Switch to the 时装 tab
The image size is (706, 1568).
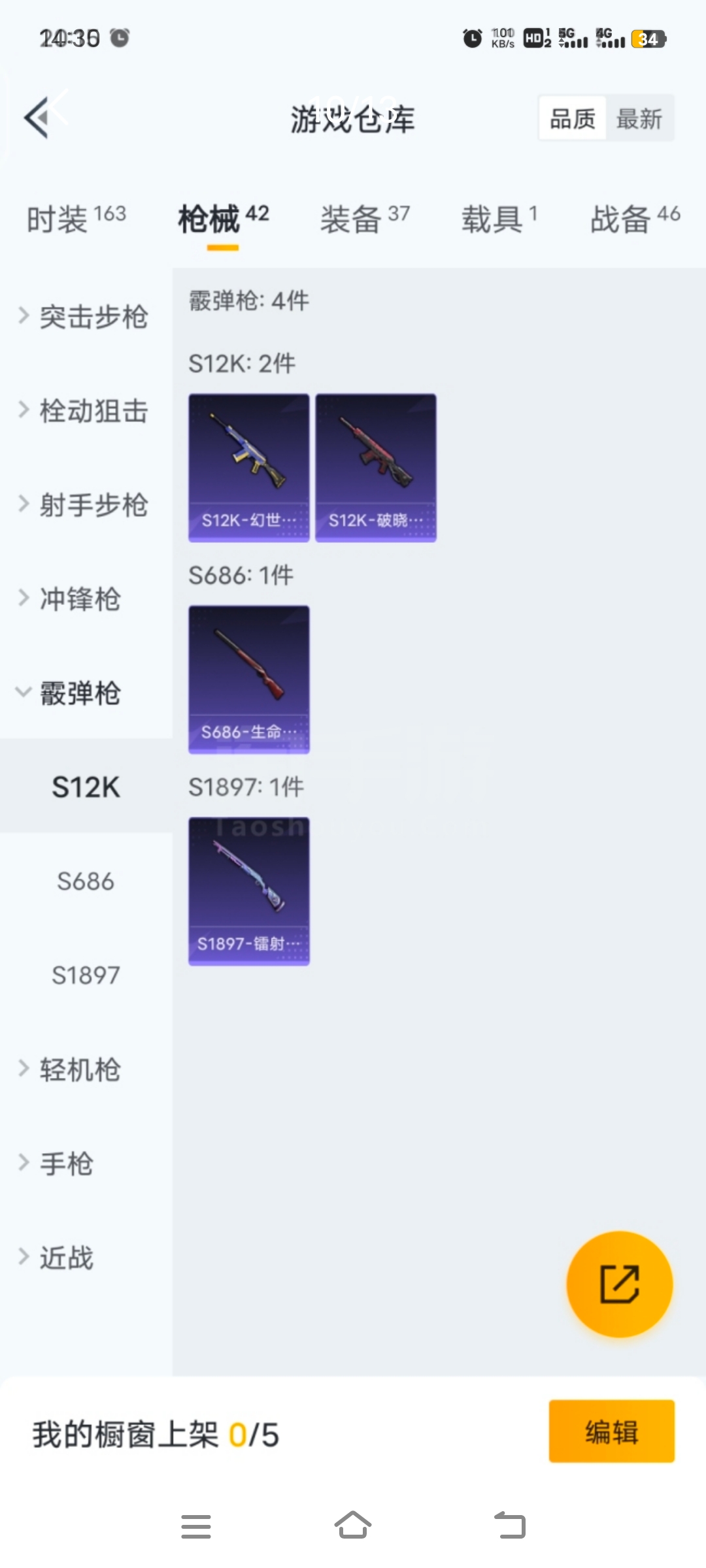pos(76,218)
